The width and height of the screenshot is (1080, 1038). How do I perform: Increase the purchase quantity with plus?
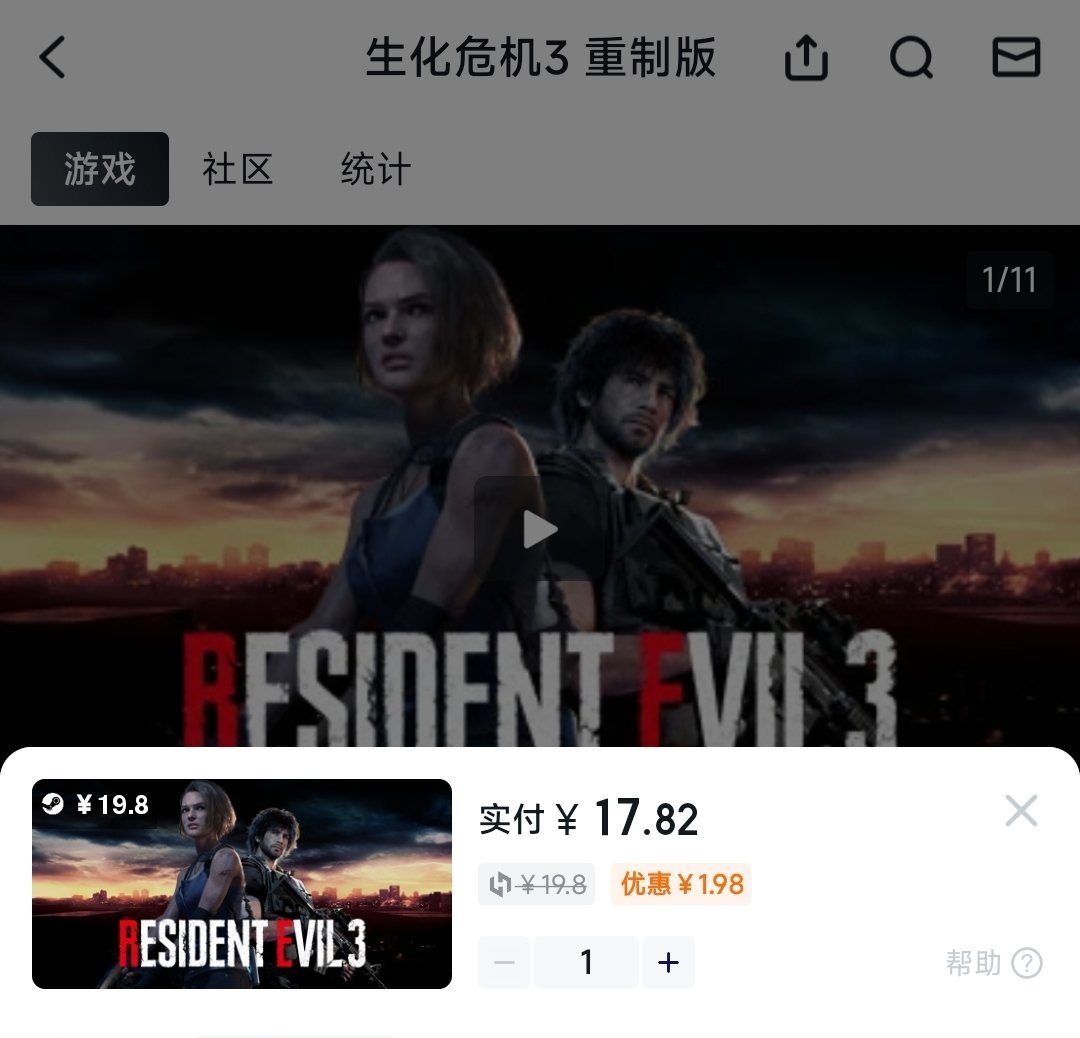[x=668, y=963]
